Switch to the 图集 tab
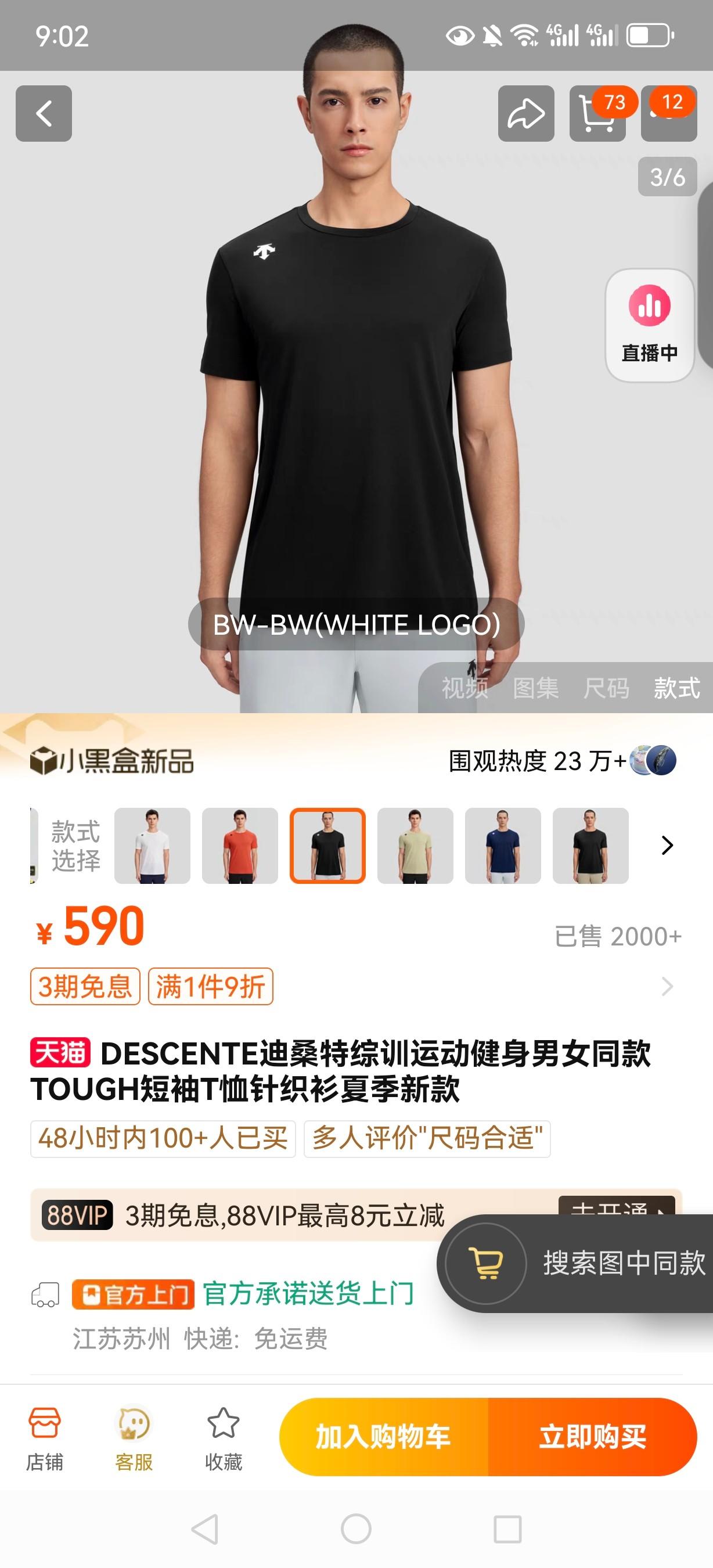This screenshot has height=1568, width=713. [x=535, y=688]
